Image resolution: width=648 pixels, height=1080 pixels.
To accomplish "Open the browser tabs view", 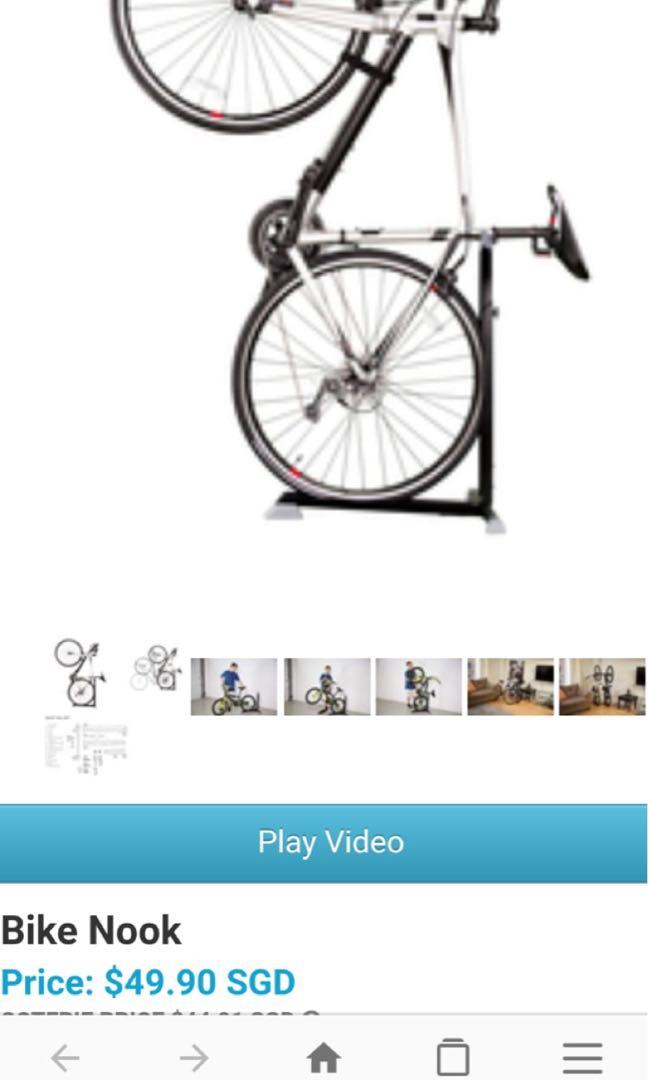I will click(x=452, y=1057).
